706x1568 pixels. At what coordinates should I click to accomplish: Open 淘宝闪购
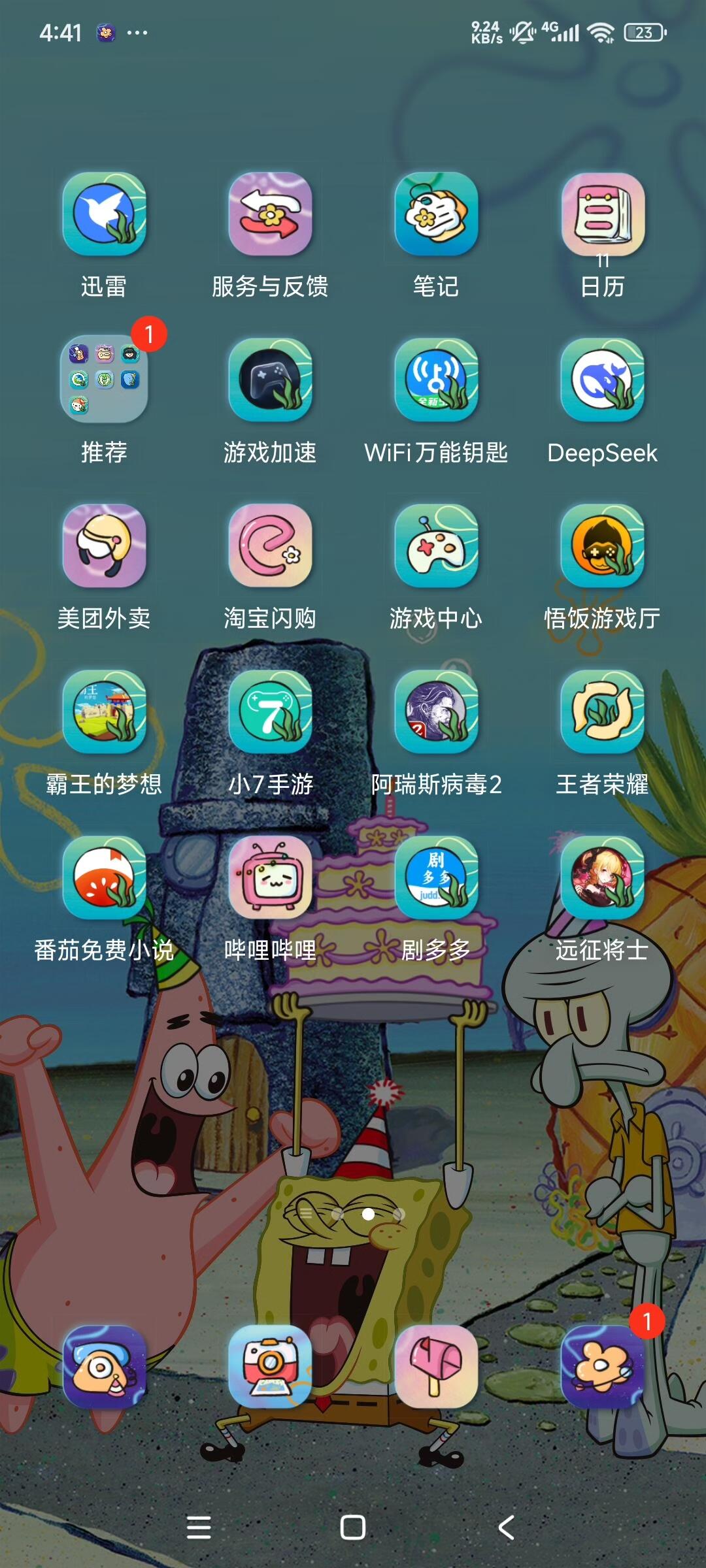[x=270, y=546]
